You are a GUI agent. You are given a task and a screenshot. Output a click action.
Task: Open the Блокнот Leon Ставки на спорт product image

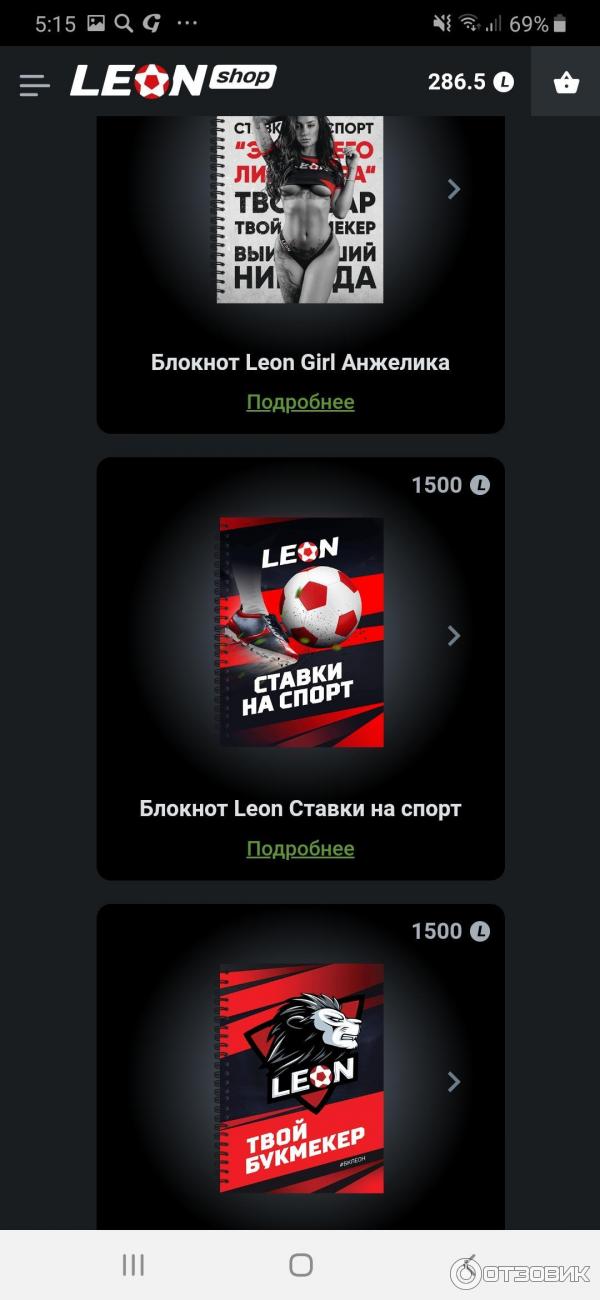pos(301,632)
